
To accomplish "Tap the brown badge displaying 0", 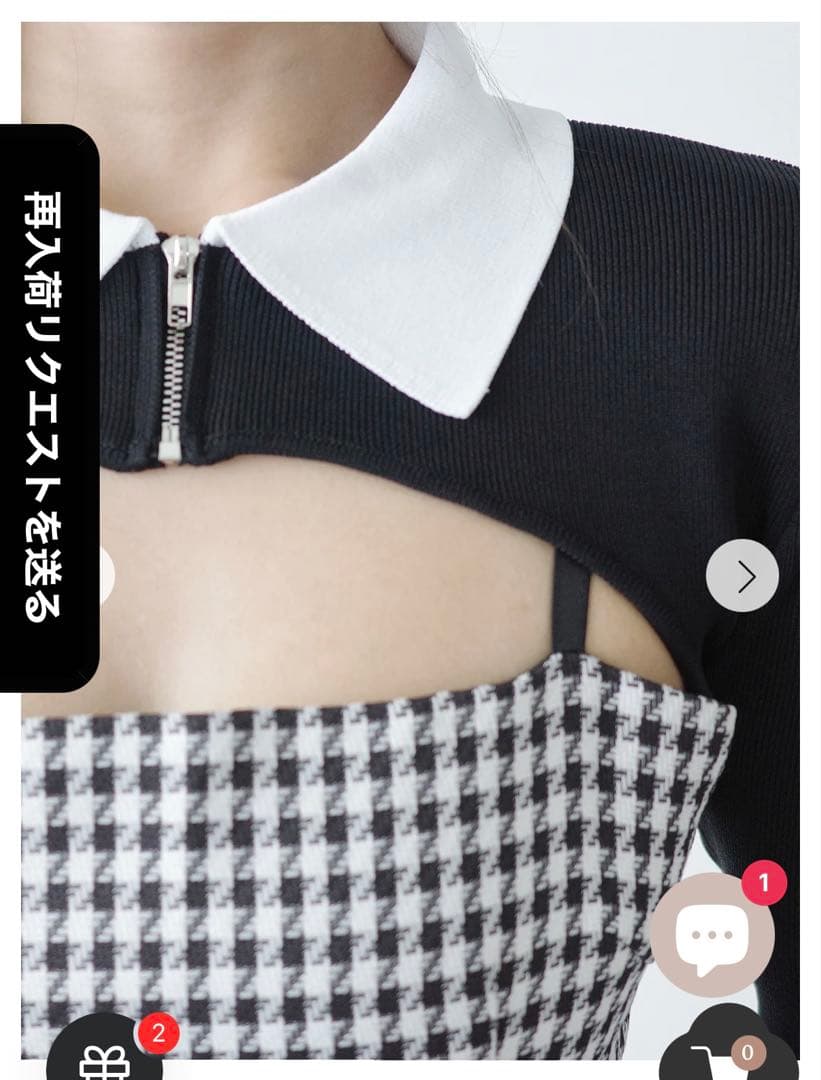I will [x=748, y=1050].
